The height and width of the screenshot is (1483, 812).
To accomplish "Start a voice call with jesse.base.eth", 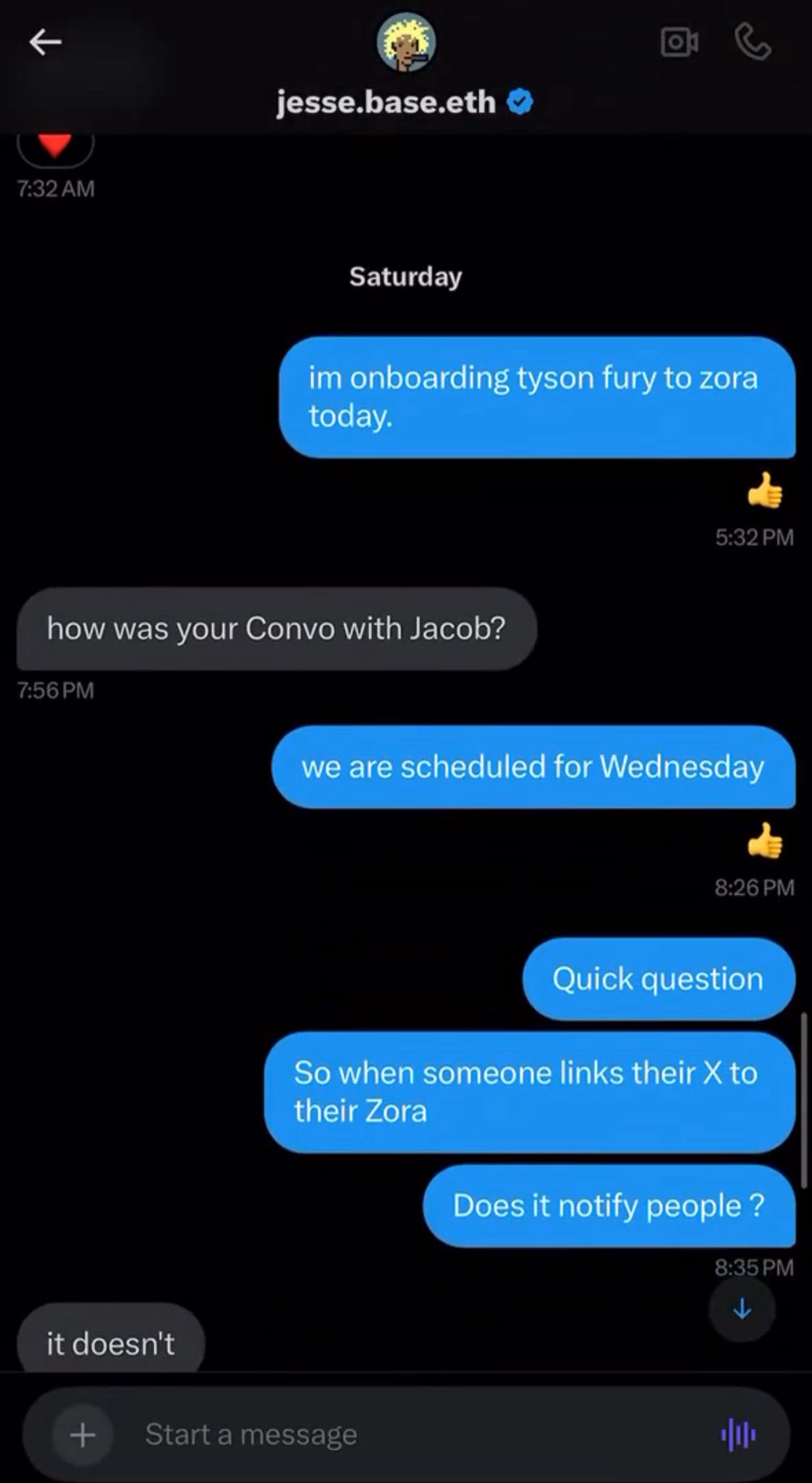I will [x=753, y=42].
